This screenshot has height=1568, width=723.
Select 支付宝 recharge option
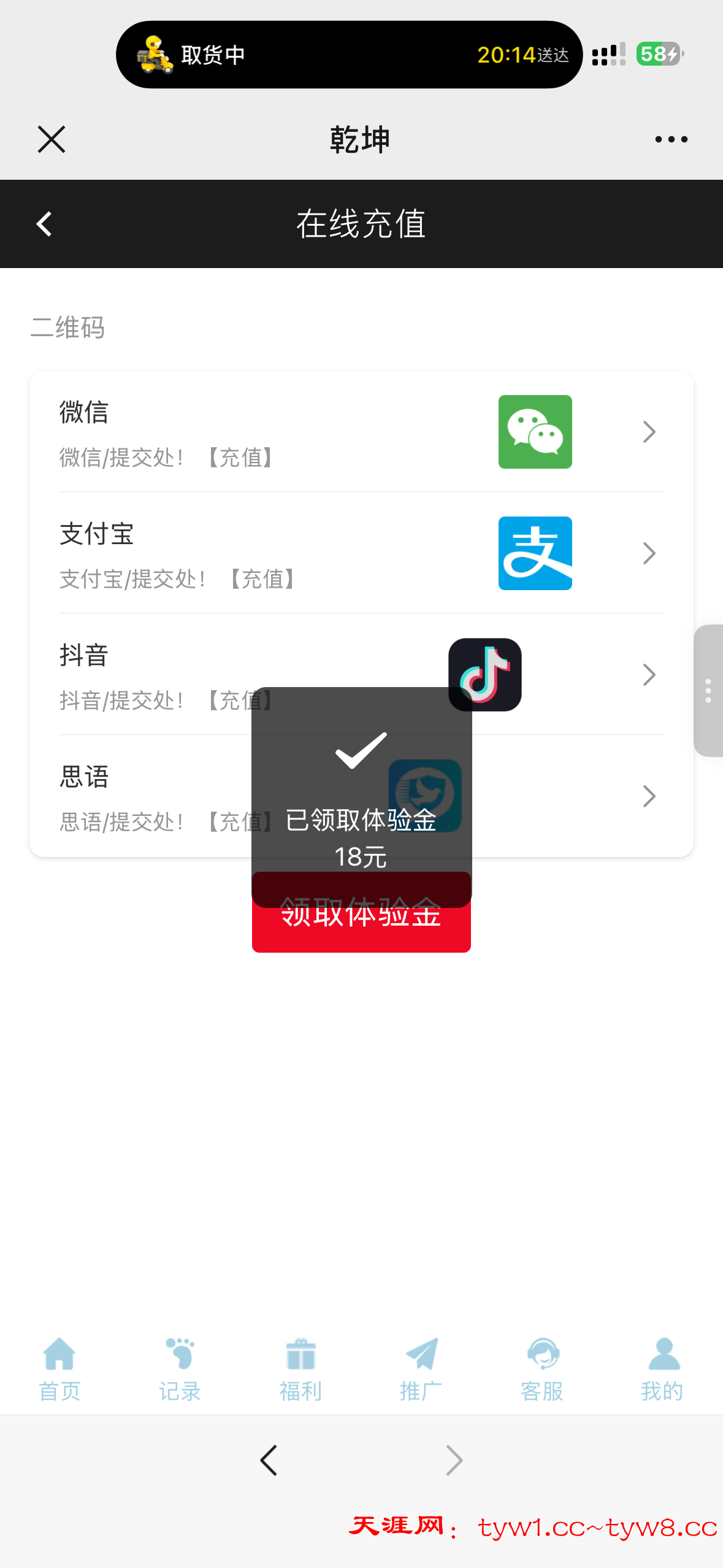361,553
